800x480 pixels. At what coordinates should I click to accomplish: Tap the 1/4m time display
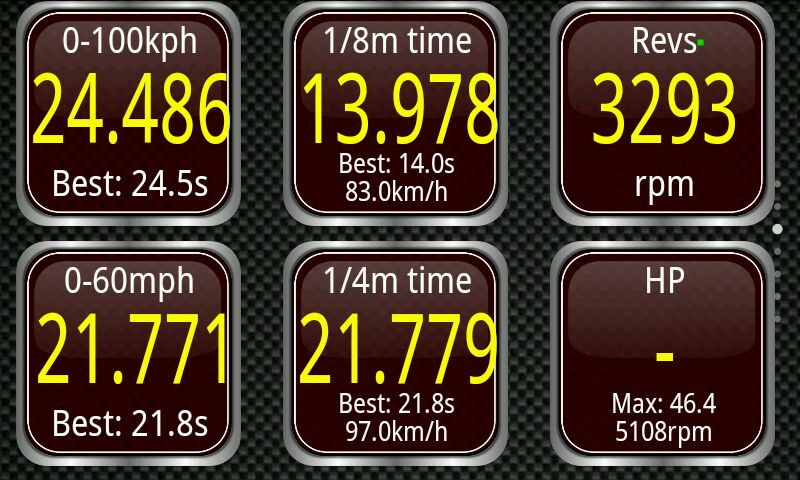click(397, 352)
